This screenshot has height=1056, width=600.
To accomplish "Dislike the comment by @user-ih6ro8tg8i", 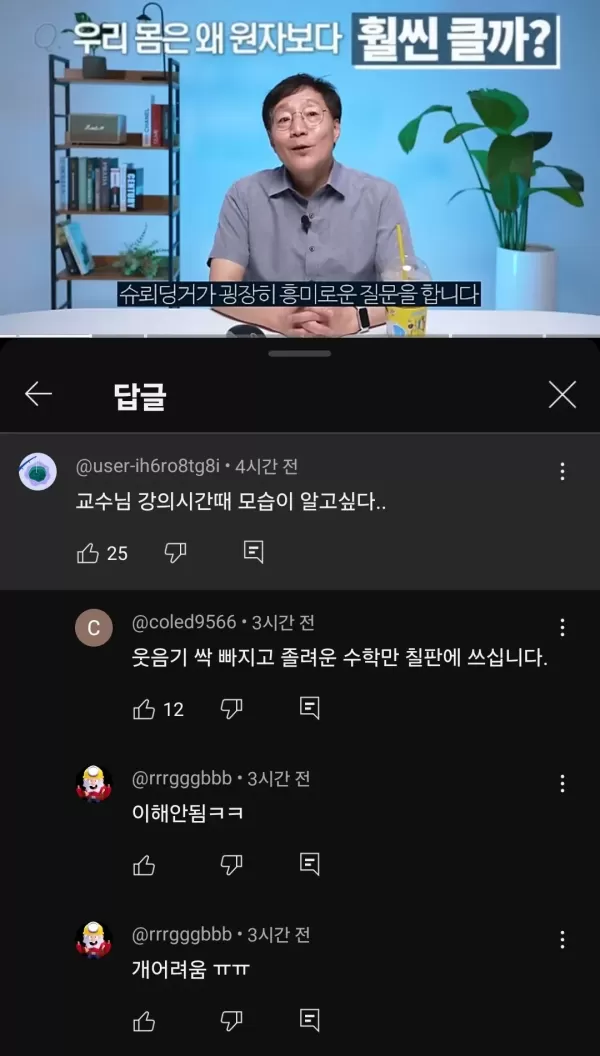I will [x=176, y=552].
